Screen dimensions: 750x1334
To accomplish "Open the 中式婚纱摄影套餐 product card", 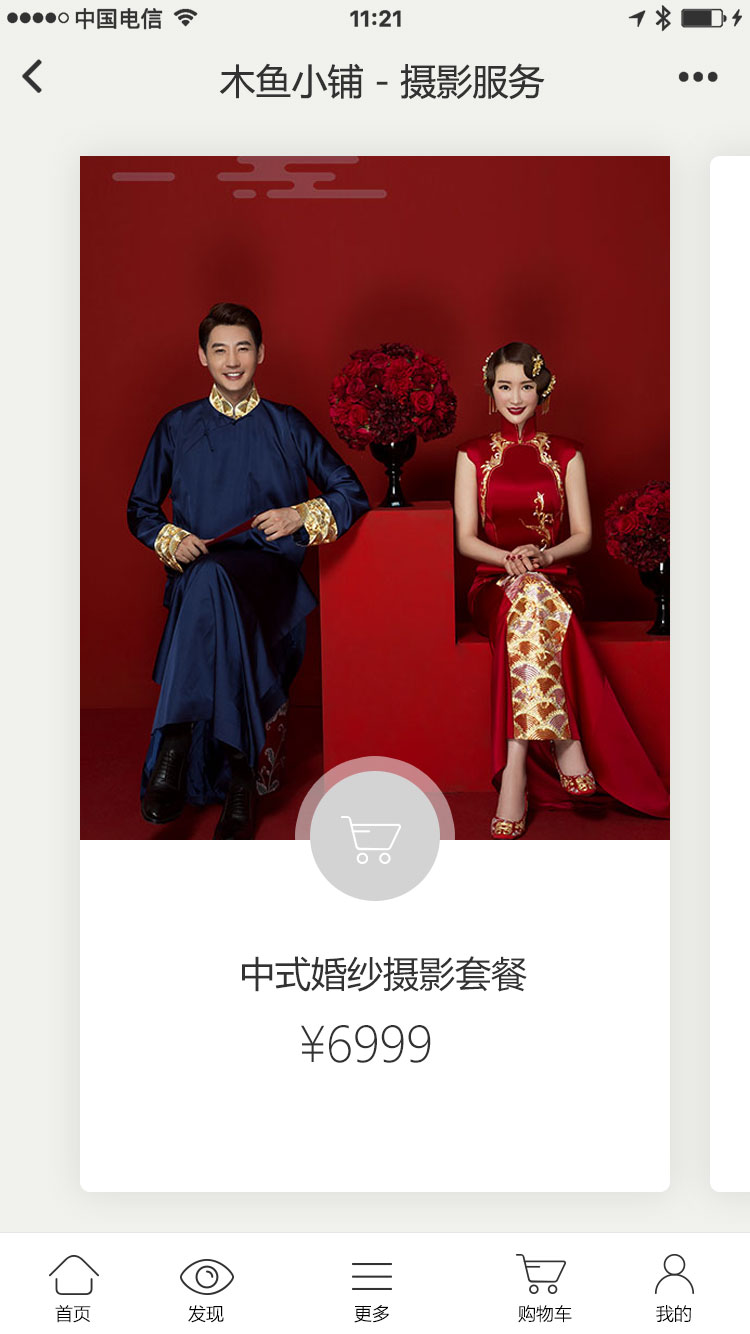I will coord(375,500).
